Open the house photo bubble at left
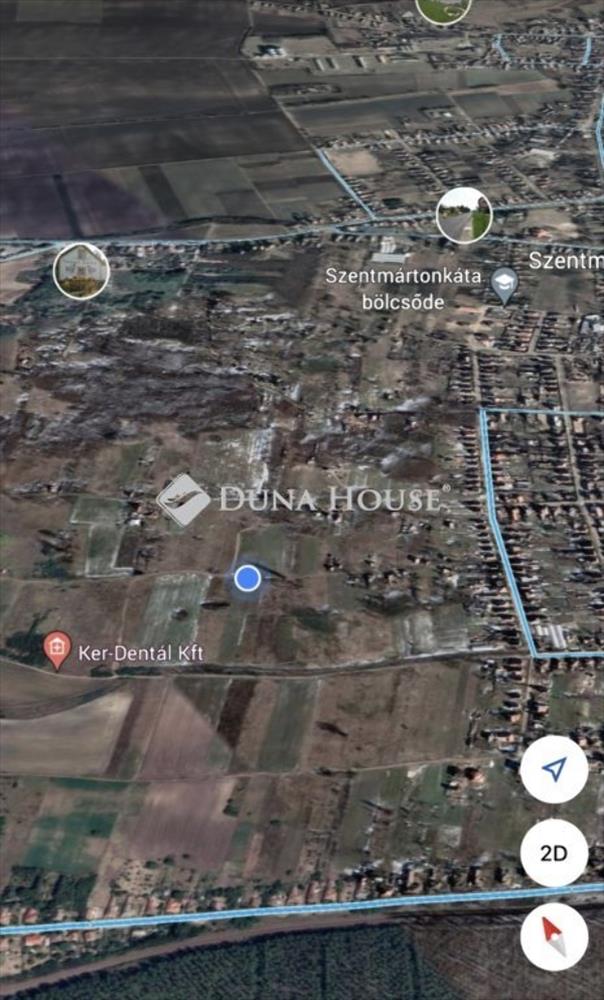The width and height of the screenshot is (604, 1000). coord(82,271)
